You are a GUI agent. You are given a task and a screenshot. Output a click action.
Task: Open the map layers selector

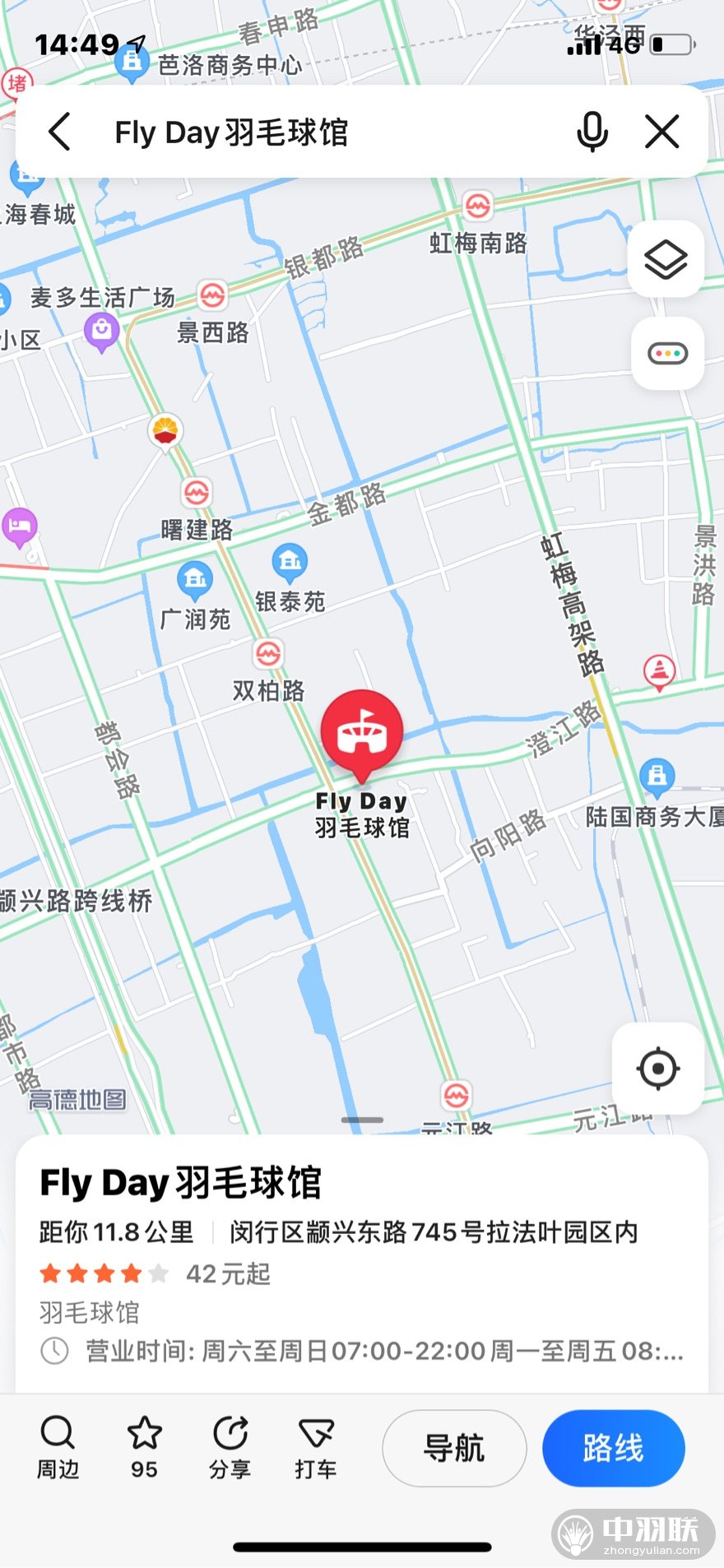click(666, 261)
